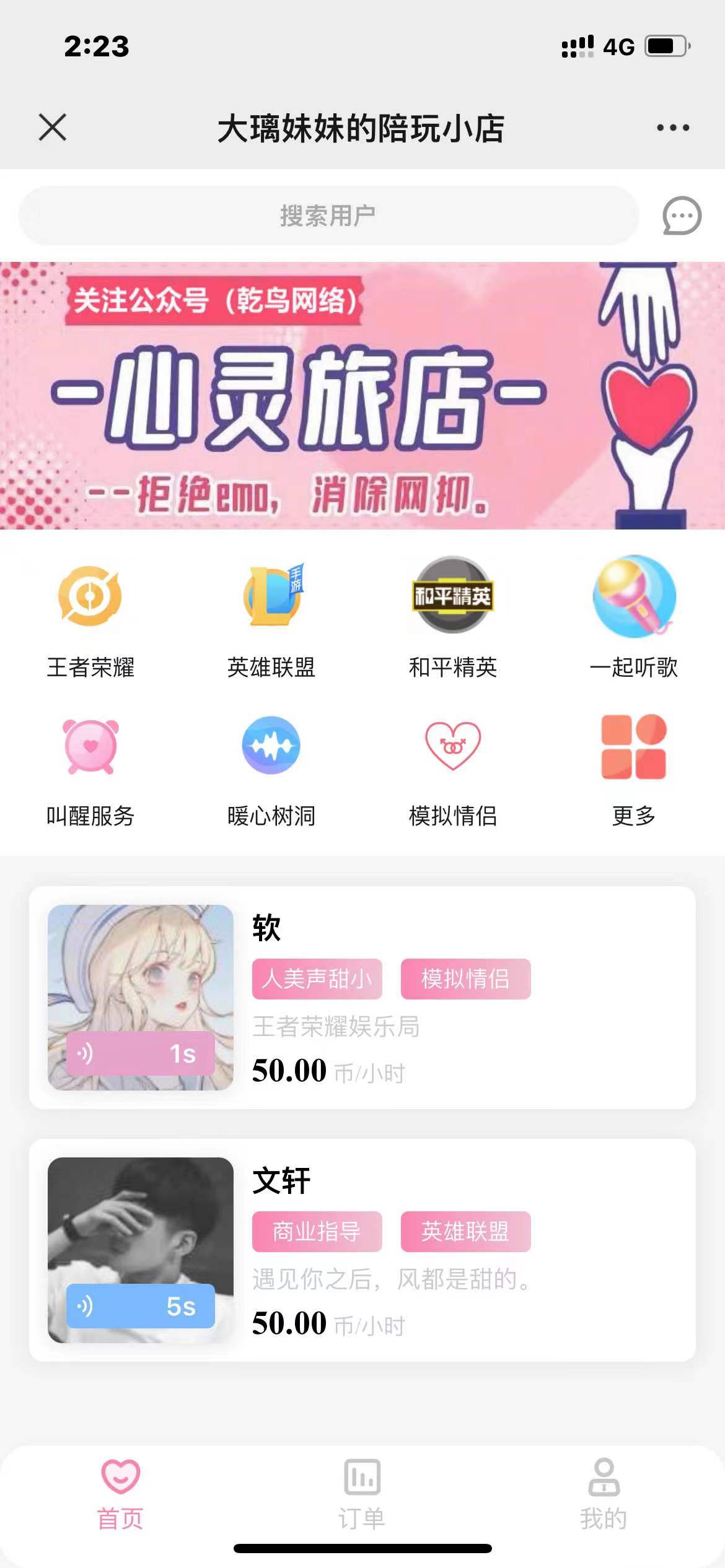Play 文轩's 5s voice clip
725x1568 pixels.
(x=141, y=1306)
